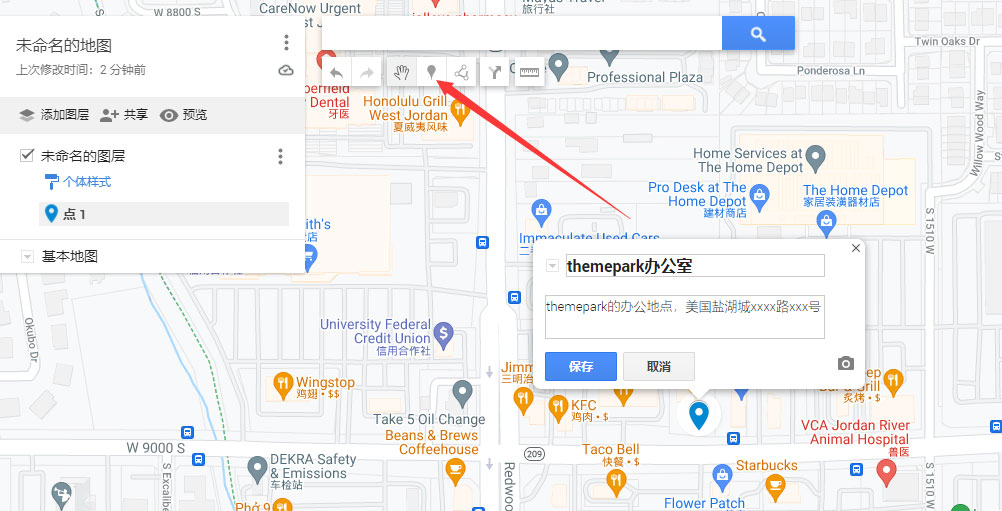1002x511 pixels.
Task: Tap the blue search button
Action: coord(757,34)
